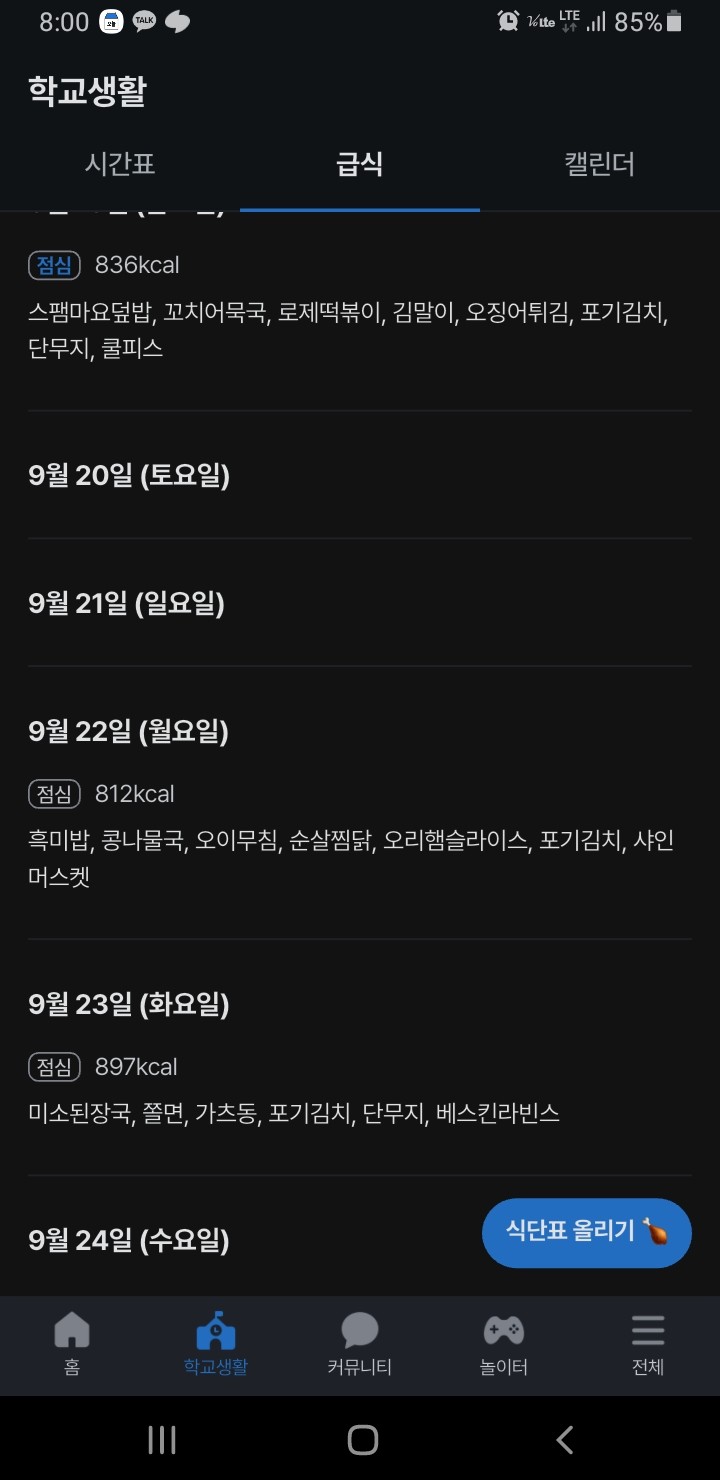Image resolution: width=720 pixels, height=1480 pixels.
Task: Select the 급식 tab
Action: (360, 164)
